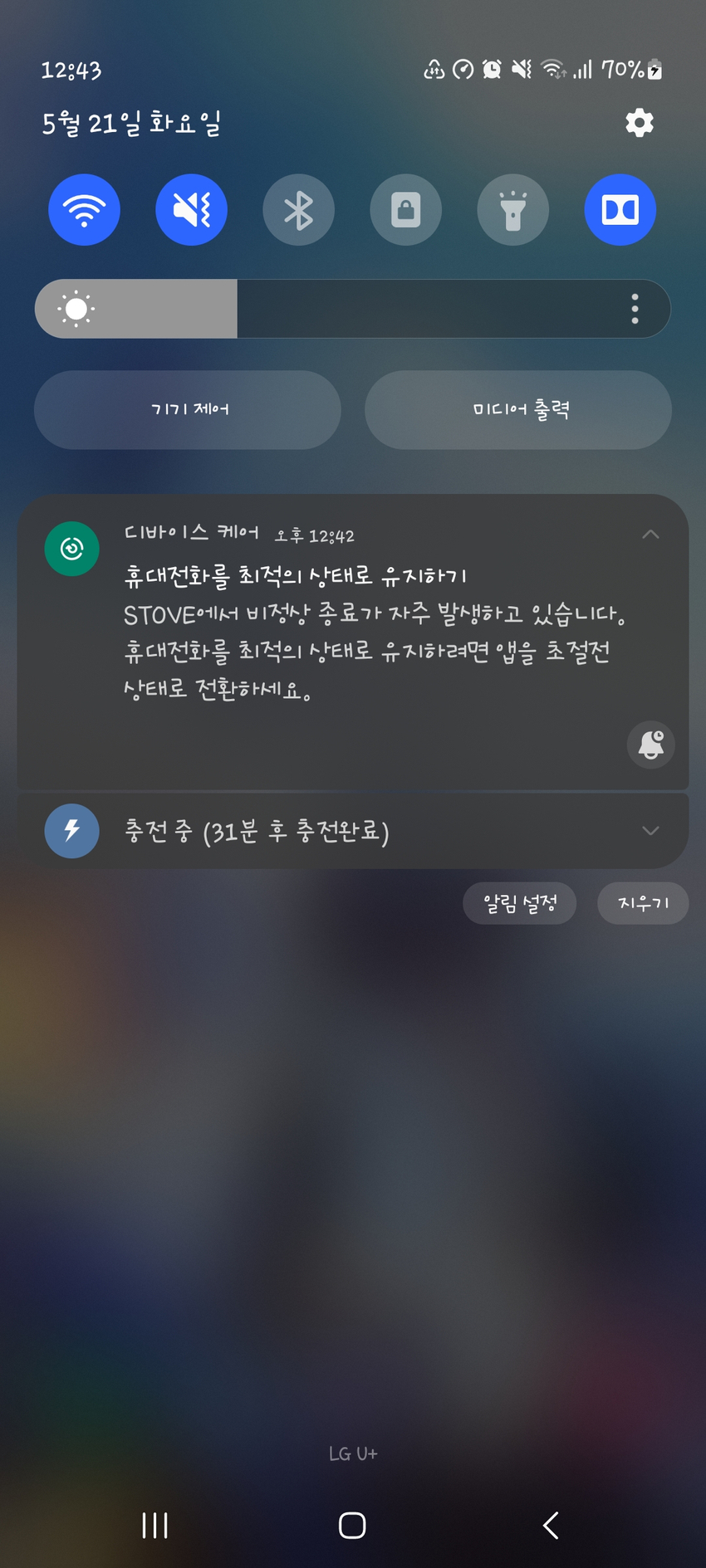Open brightness more options menu
This screenshot has height=1568, width=706.
pyautogui.click(x=635, y=309)
